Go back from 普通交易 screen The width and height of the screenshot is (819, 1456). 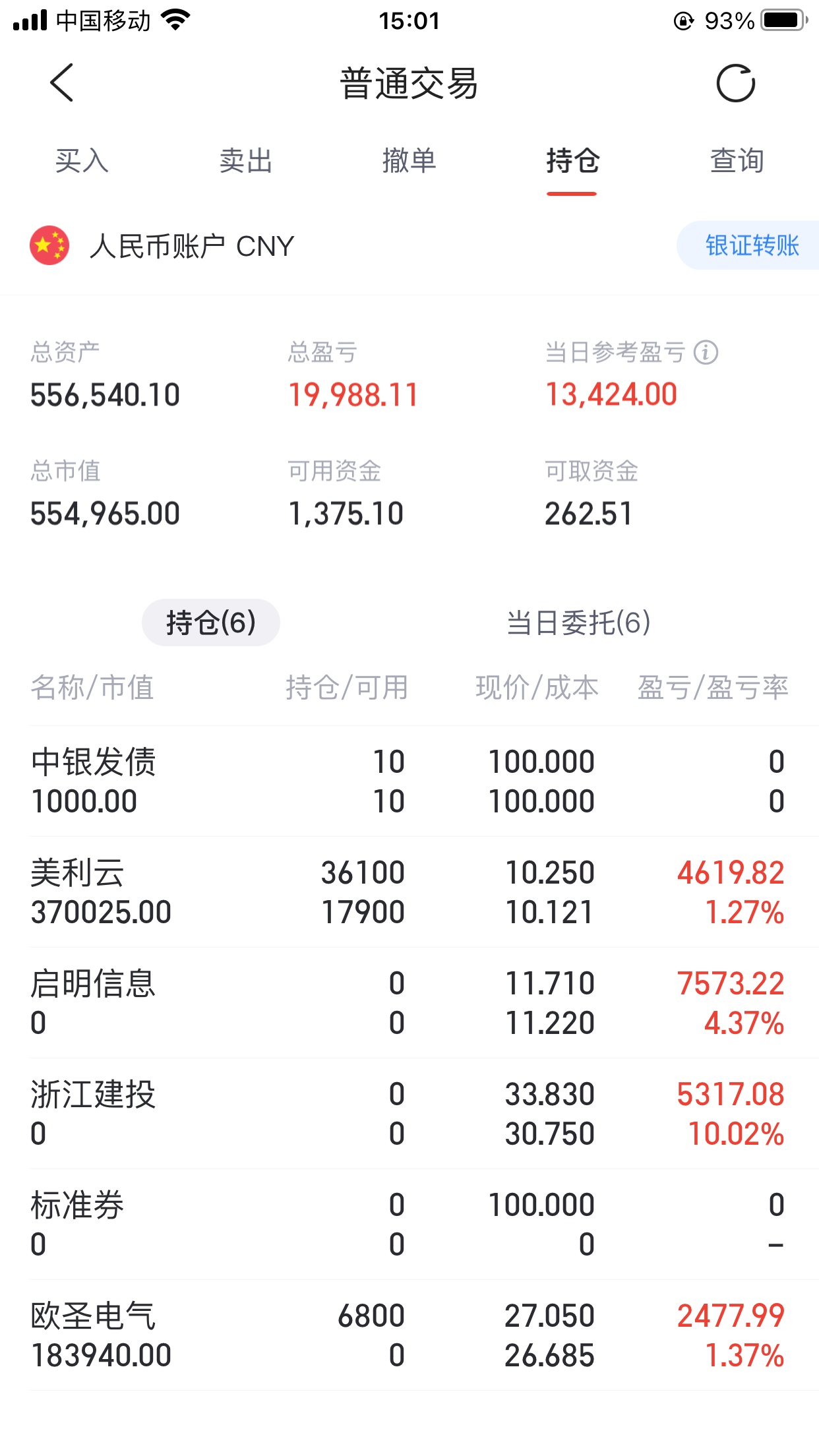coord(62,83)
